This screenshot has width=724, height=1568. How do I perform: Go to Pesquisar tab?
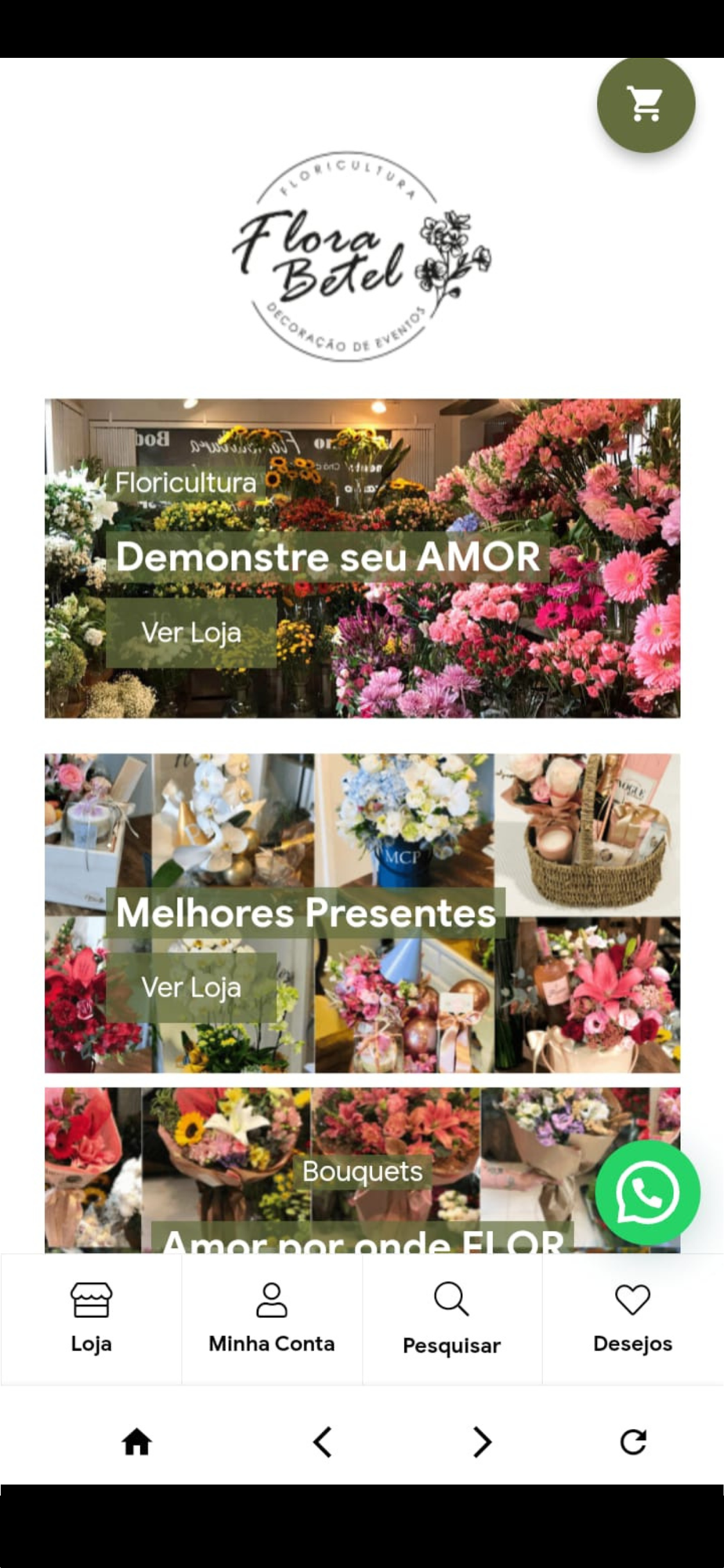[451, 1319]
